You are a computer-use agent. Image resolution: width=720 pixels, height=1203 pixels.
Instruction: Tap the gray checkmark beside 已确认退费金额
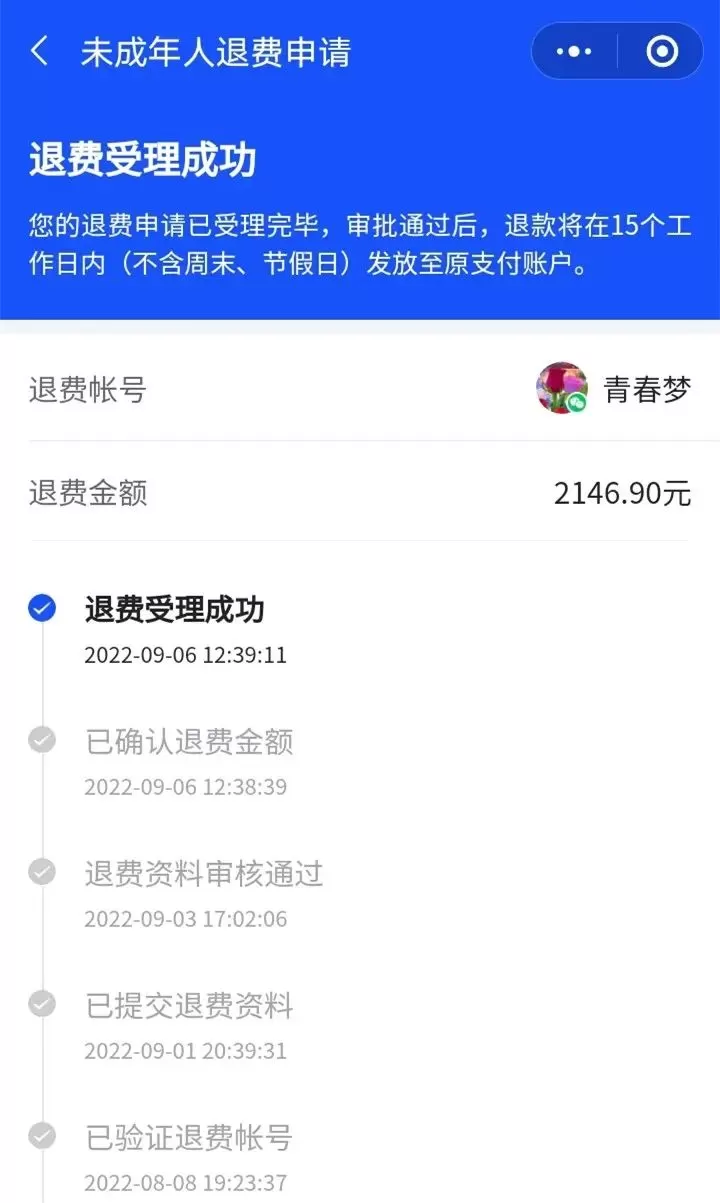(41, 739)
